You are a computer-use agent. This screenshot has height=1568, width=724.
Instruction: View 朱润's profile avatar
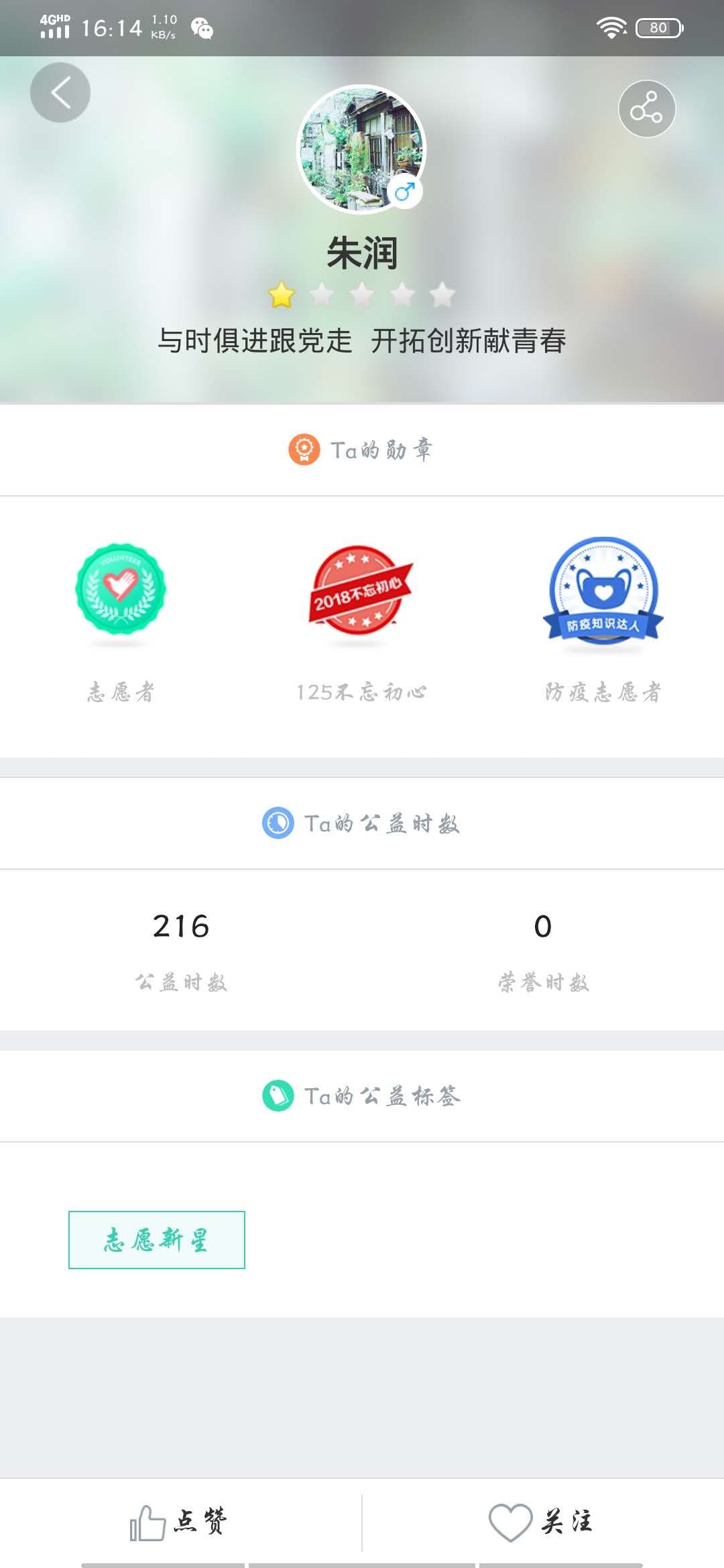coord(362,149)
